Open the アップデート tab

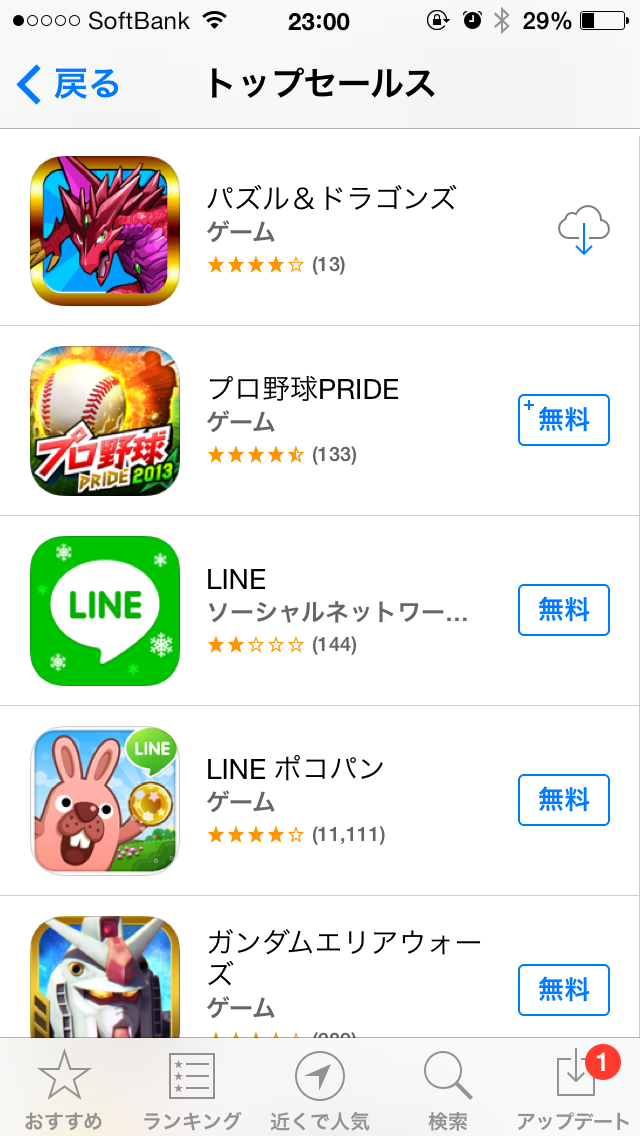pyautogui.click(x=575, y=1089)
